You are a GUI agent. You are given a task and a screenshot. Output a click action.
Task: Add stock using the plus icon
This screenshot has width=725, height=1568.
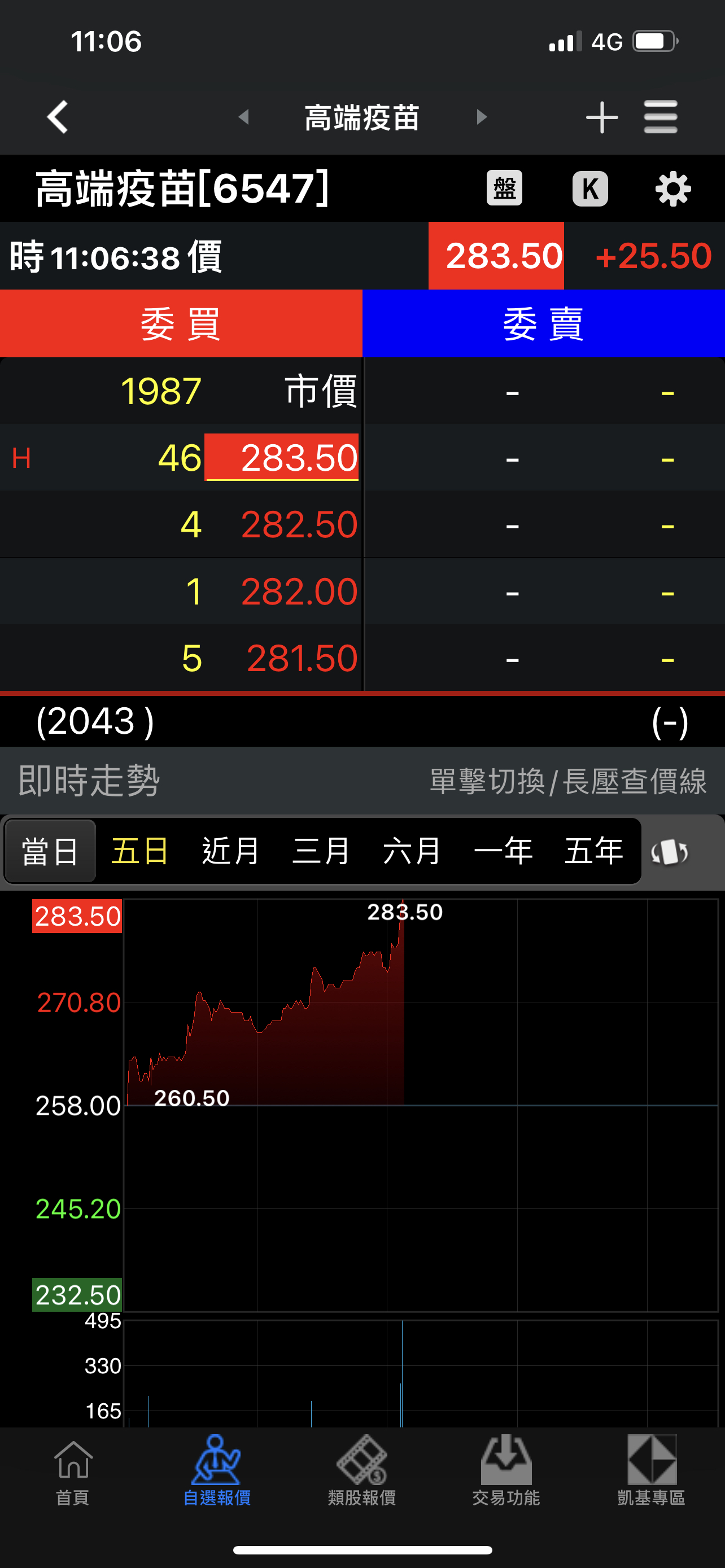[601, 117]
